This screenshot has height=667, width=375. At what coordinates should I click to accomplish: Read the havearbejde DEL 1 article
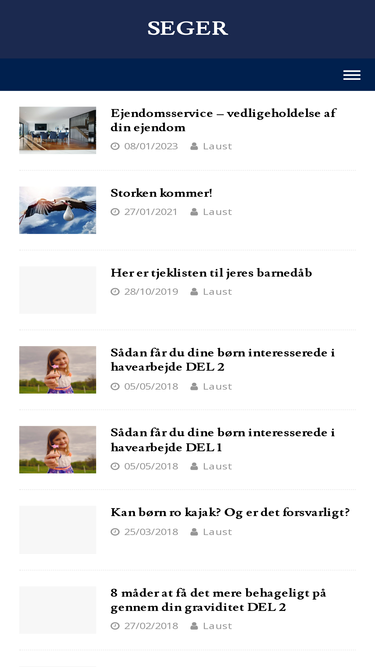223,440
